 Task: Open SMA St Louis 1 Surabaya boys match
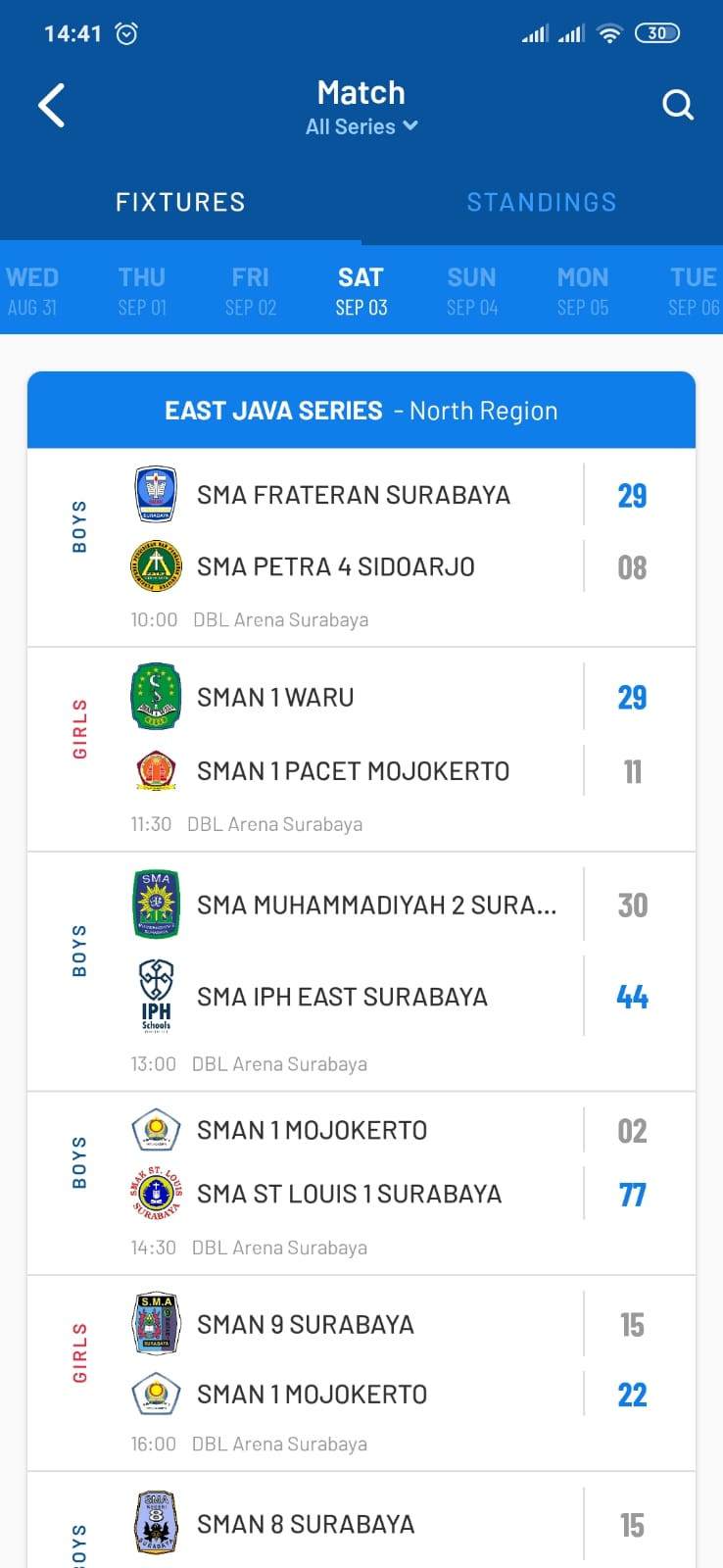point(361,1183)
